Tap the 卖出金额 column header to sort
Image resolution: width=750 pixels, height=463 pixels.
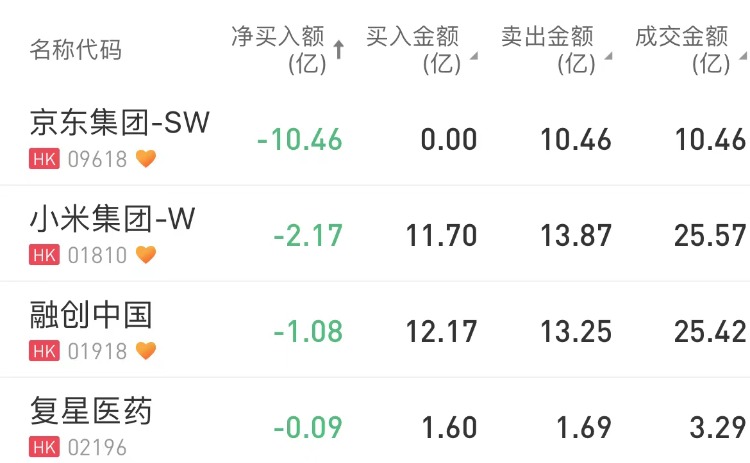555,49
